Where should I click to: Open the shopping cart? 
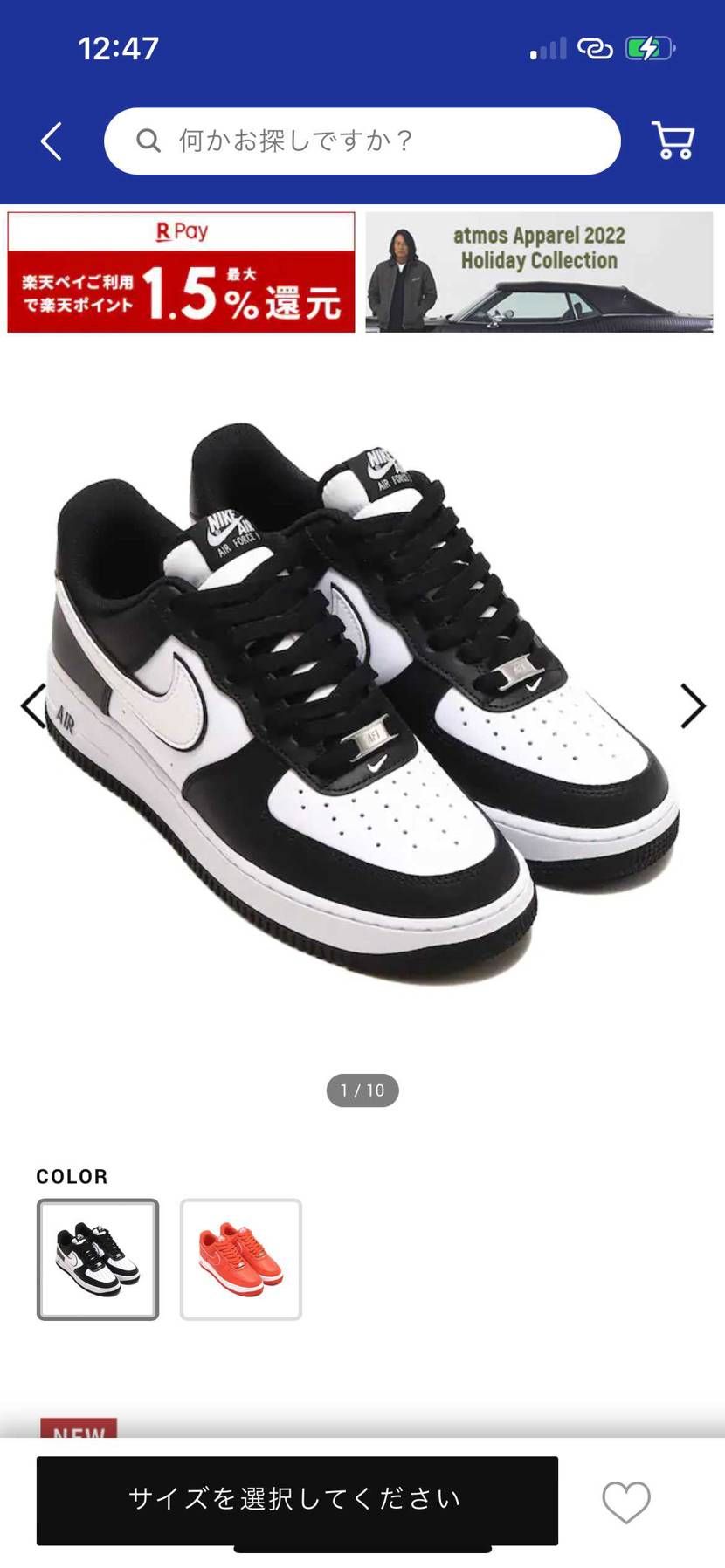tap(673, 141)
